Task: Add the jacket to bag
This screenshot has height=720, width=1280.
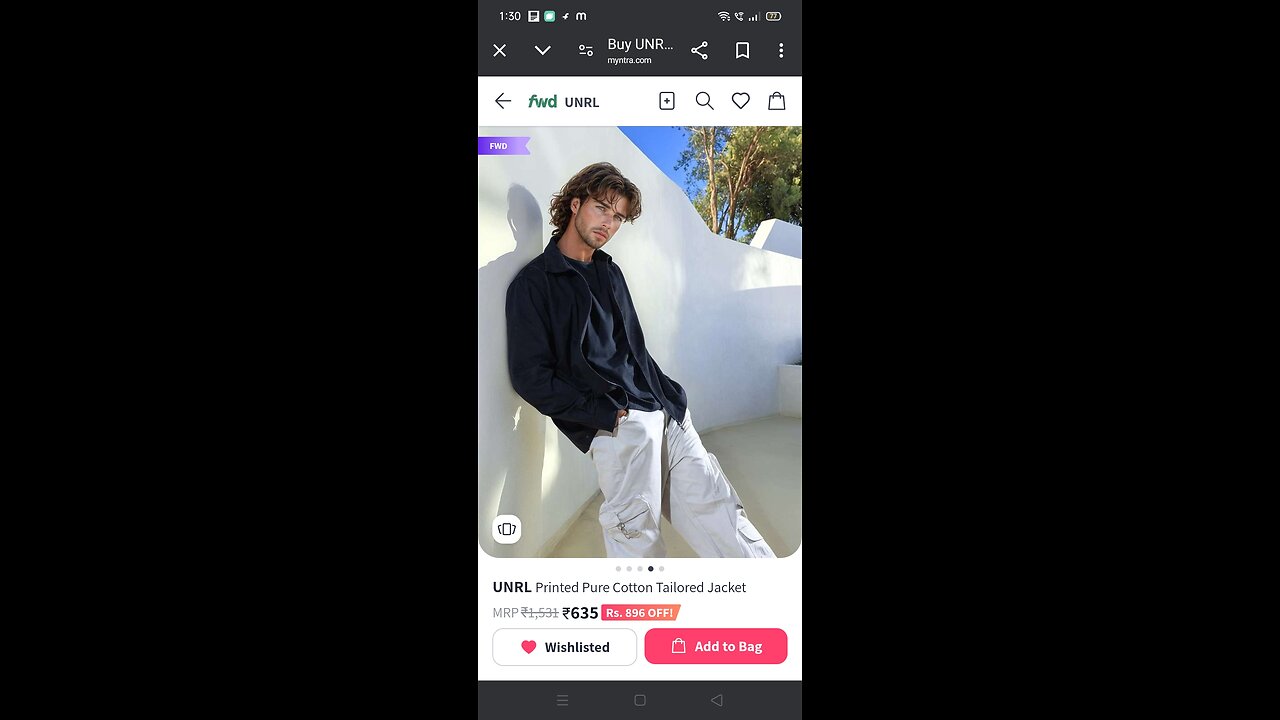Action: (716, 647)
